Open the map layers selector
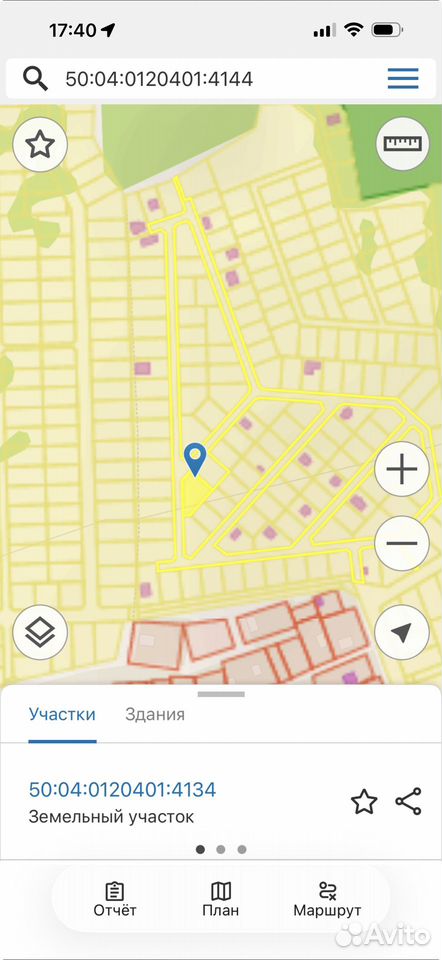Image resolution: width=442 pixels, height=960 pixels. [40, 632]
